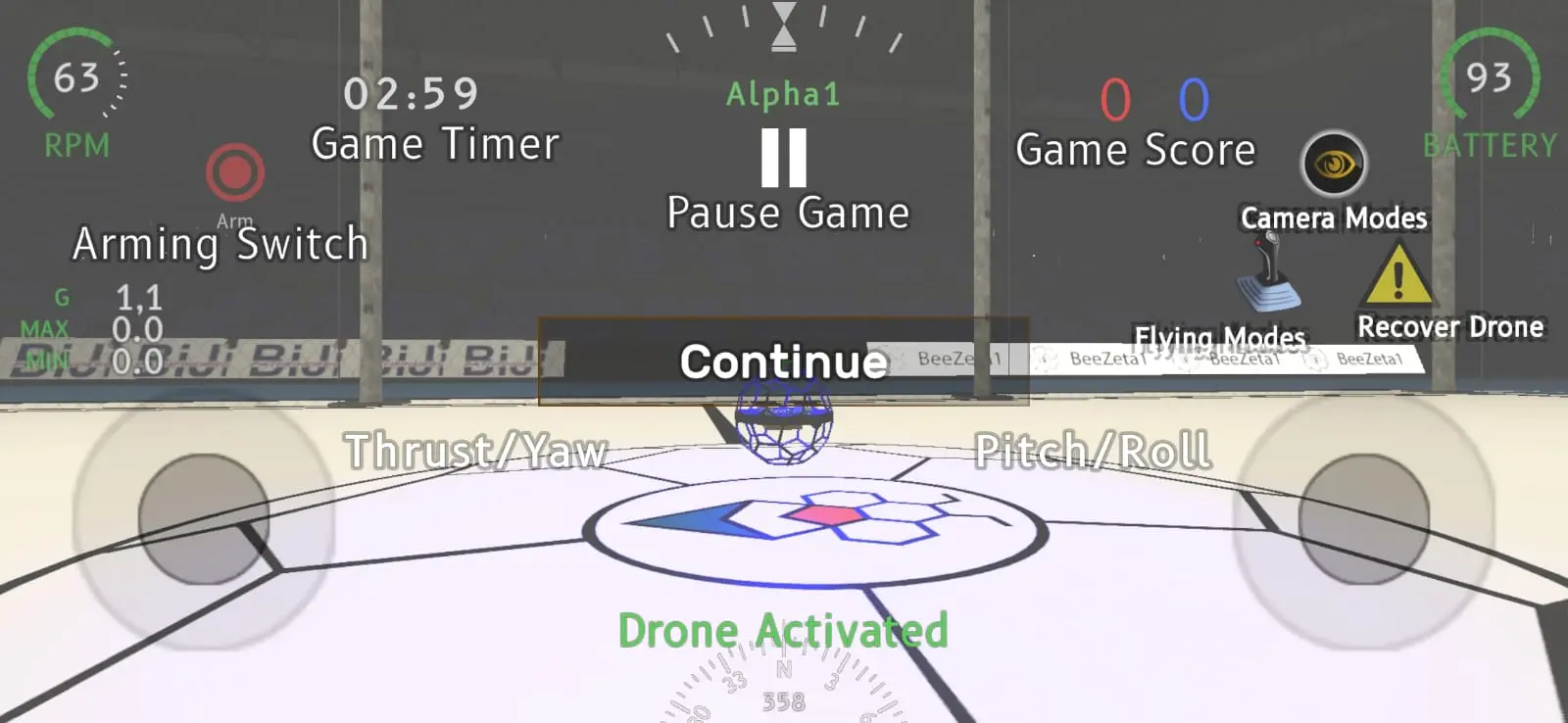The height and width of the screenshot is (723, 1568).
Task: Tap the Recover Drone warning icon
Action: pyautogui.click(x=1397, y=275)
